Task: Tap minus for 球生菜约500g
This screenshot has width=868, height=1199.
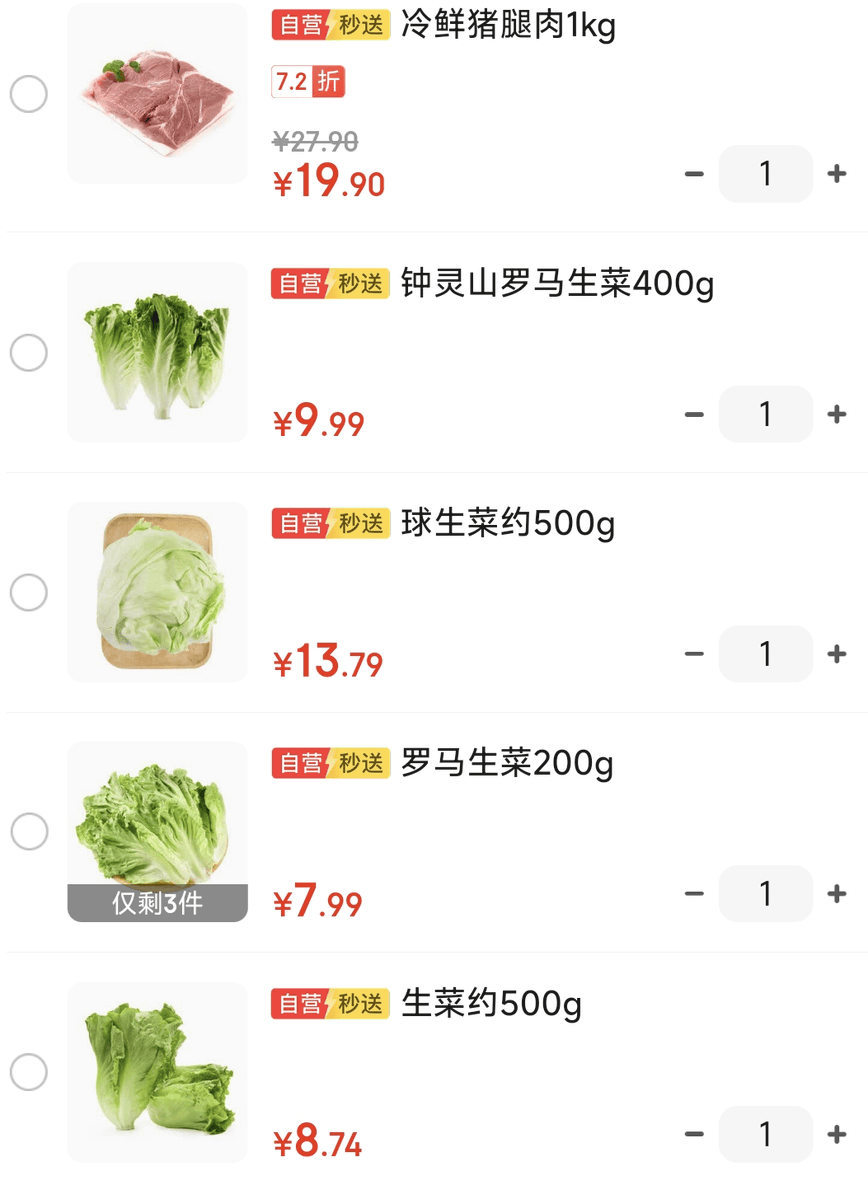Action: click(694, 654)
